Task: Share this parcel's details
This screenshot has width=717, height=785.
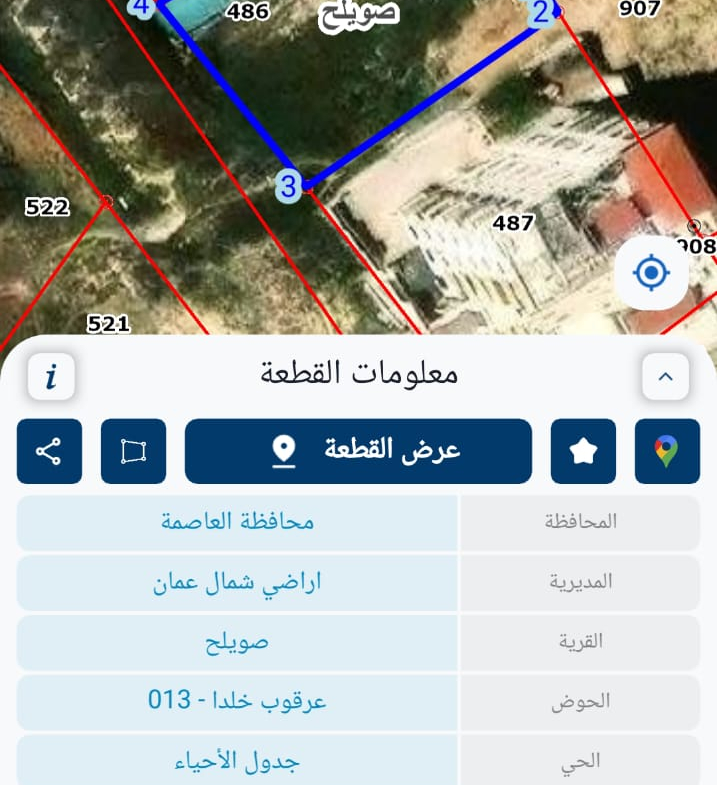Action: 49,451
